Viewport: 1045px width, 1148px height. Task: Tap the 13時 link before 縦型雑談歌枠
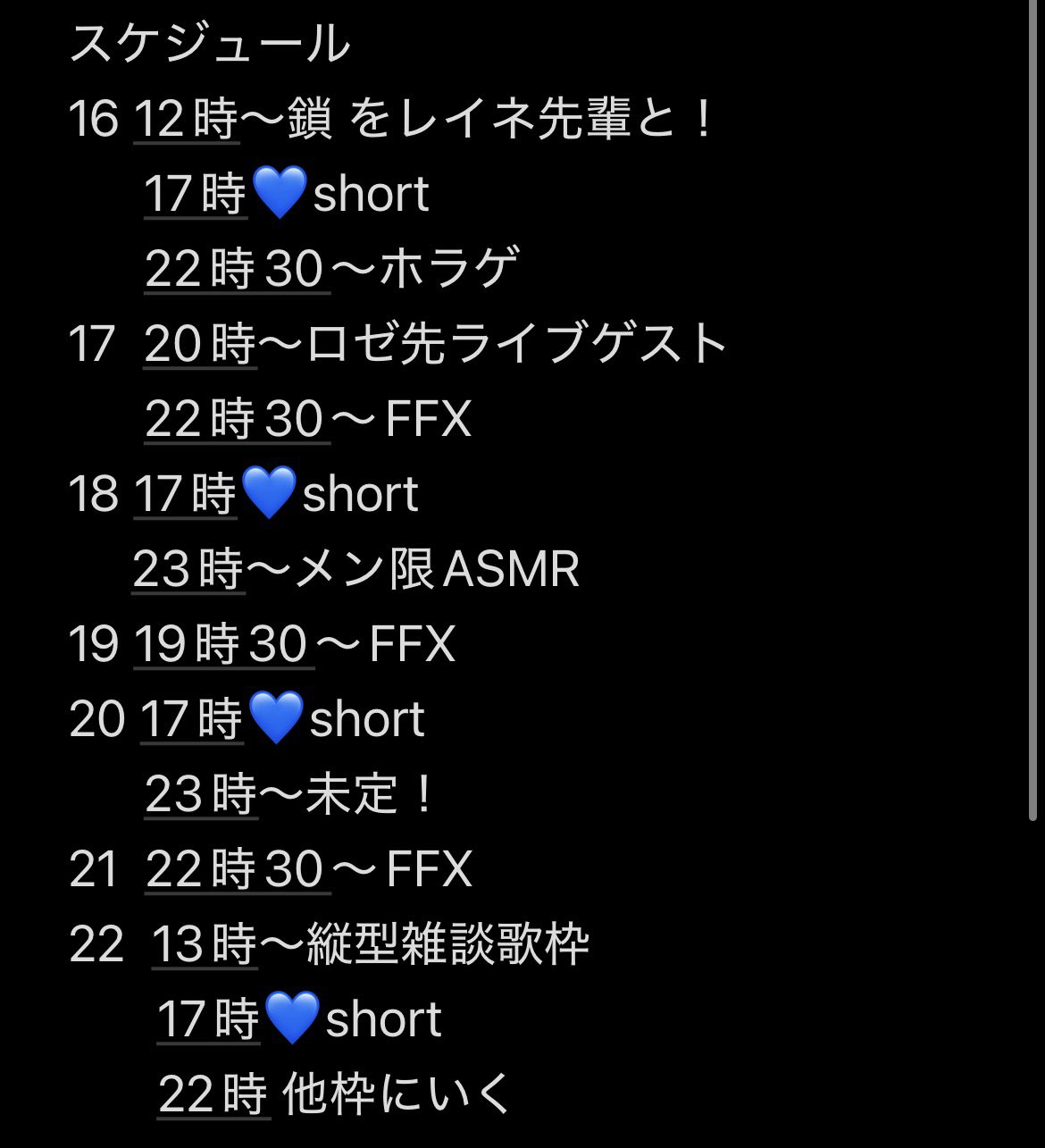[205, 944]
